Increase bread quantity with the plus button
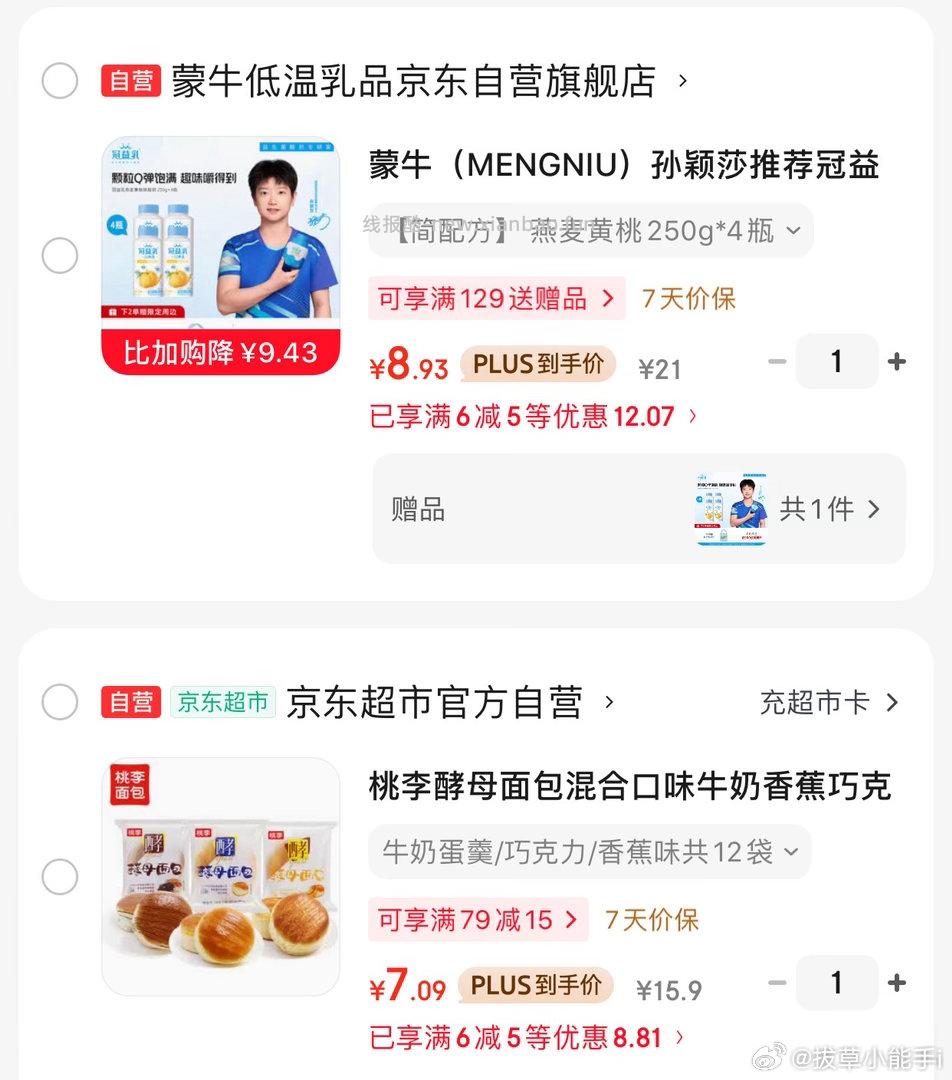Screen dimensions: 952x1080 coord(897,984)
